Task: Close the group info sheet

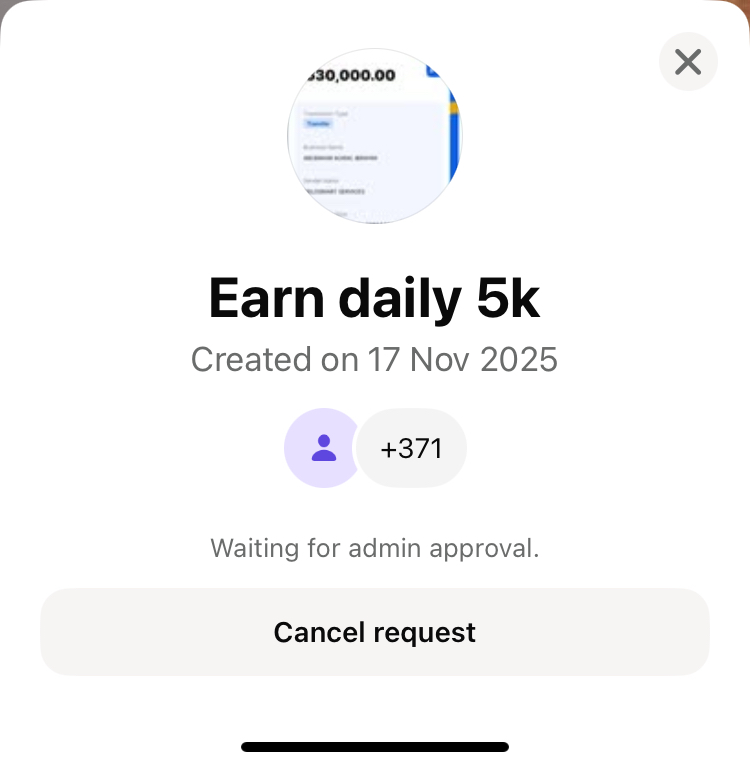Action: tap(688, 62)
